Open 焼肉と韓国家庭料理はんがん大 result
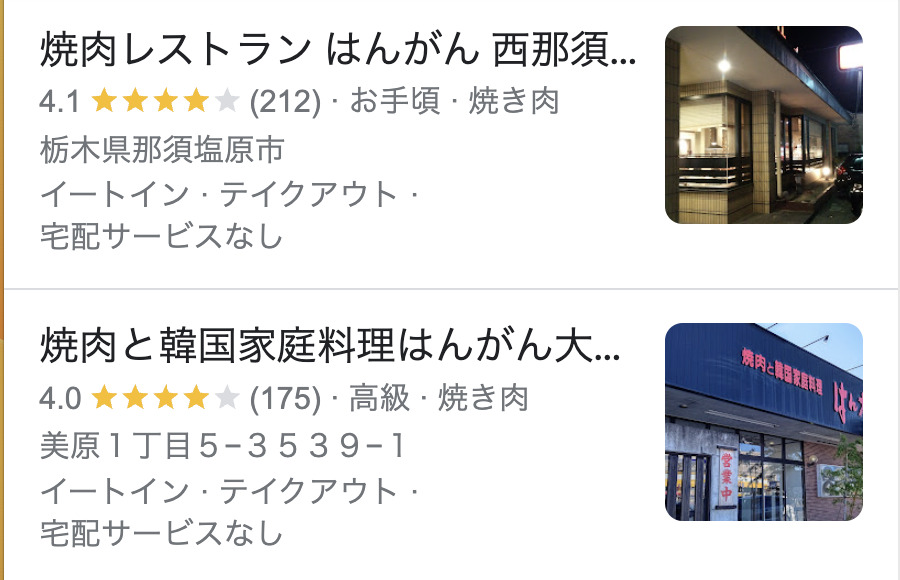This screenshot has width=900, height=580. (x=330, y=348)
